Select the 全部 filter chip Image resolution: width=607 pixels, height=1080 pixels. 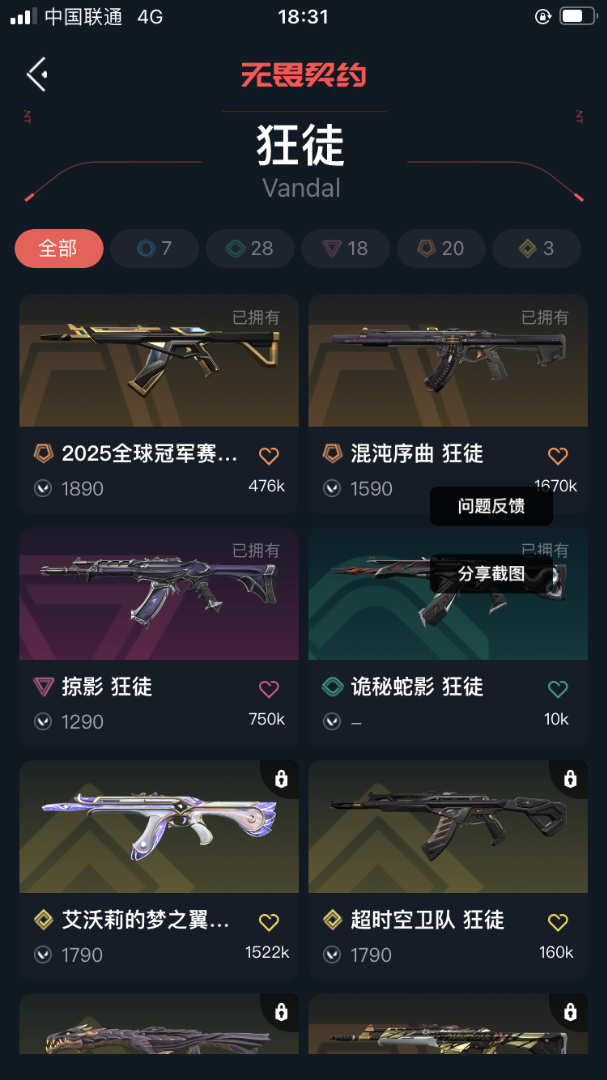click(59, 248)
